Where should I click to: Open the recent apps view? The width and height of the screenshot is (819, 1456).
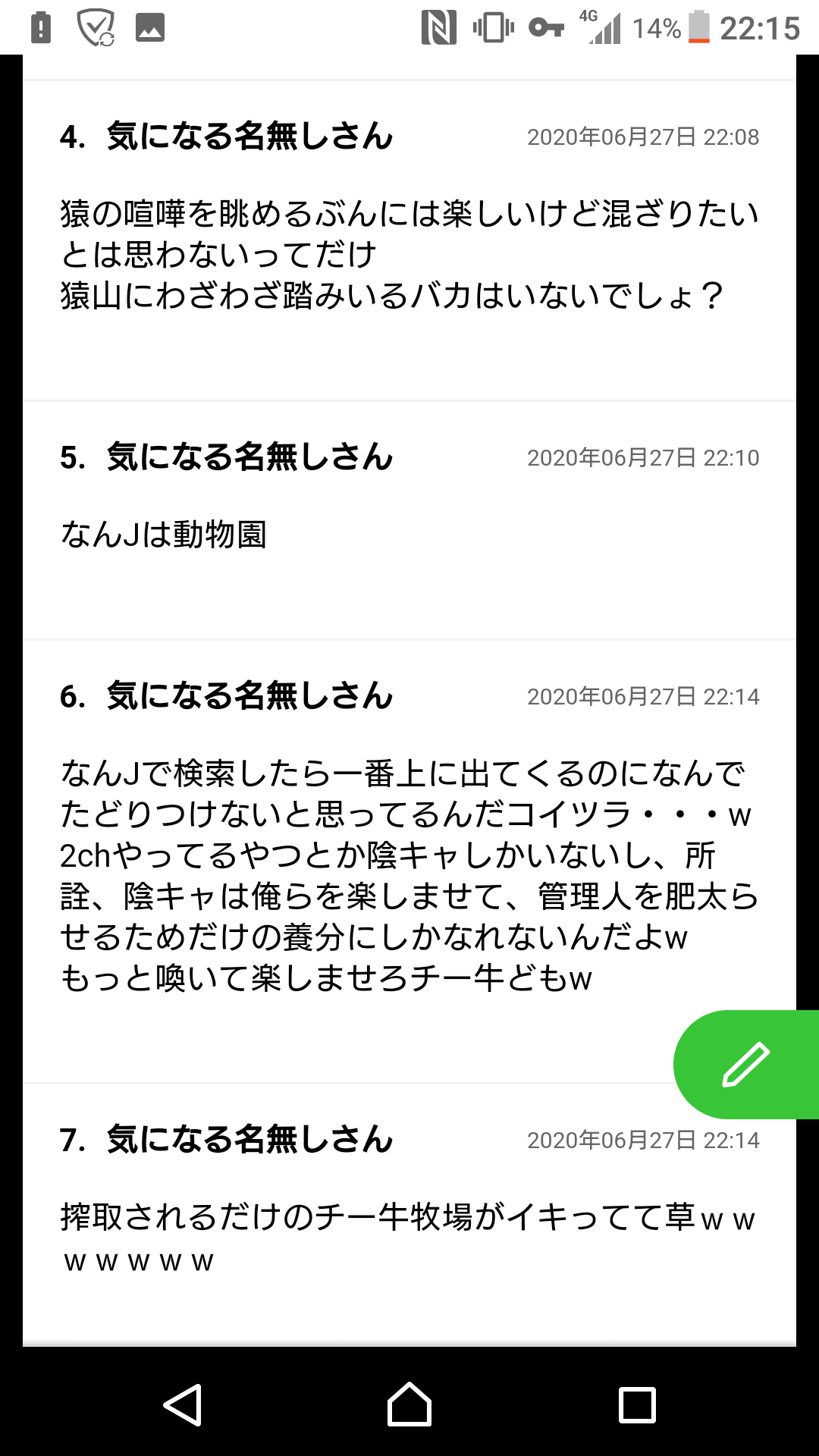[x=637, y=1404]
